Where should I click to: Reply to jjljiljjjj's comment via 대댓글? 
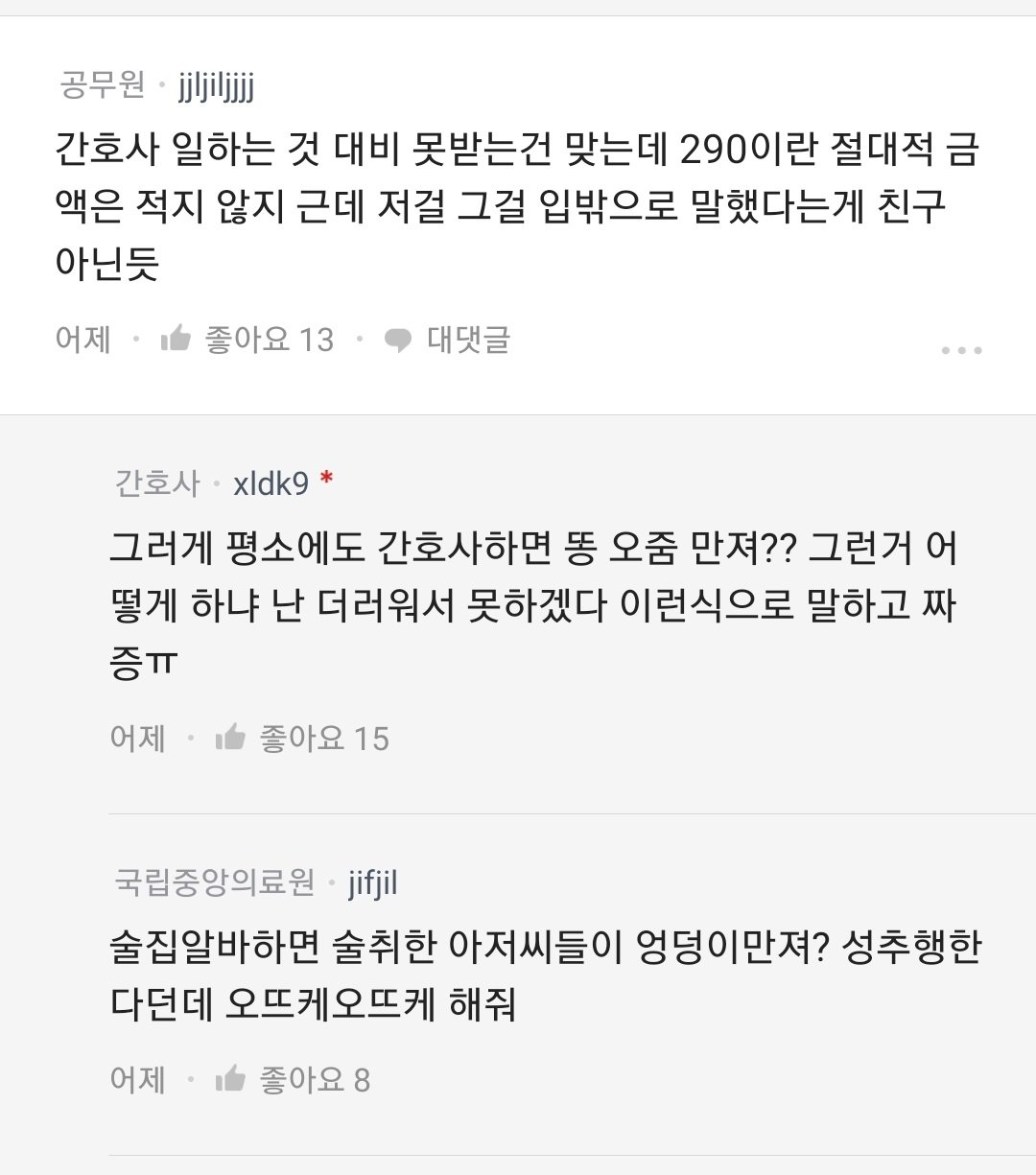tap(447, 340)
